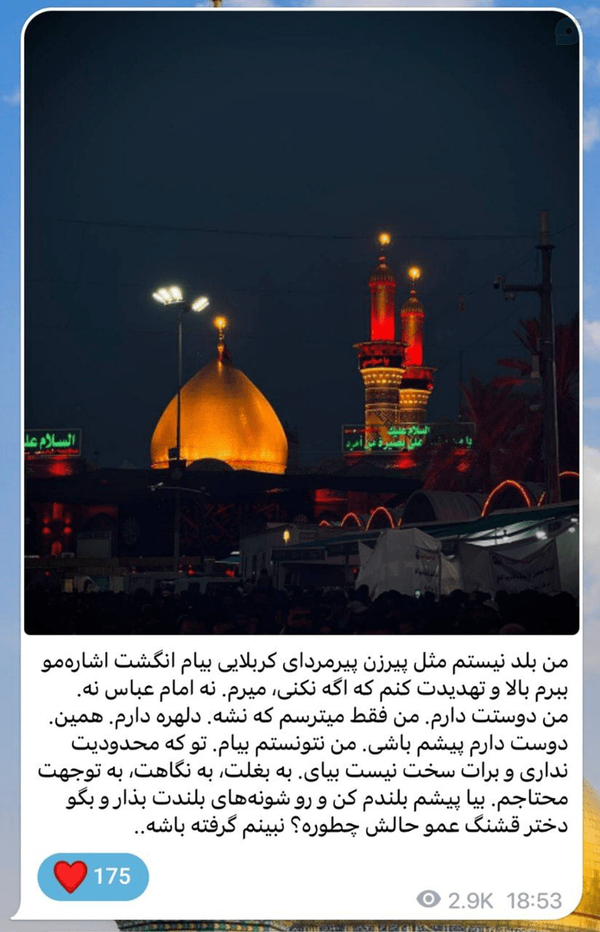Image resolution: width=600 pixels, height=932 pixels.
Task: Tap the heart reaction with 175 likes
Action: pyautogui.click(x=93, y=876)
